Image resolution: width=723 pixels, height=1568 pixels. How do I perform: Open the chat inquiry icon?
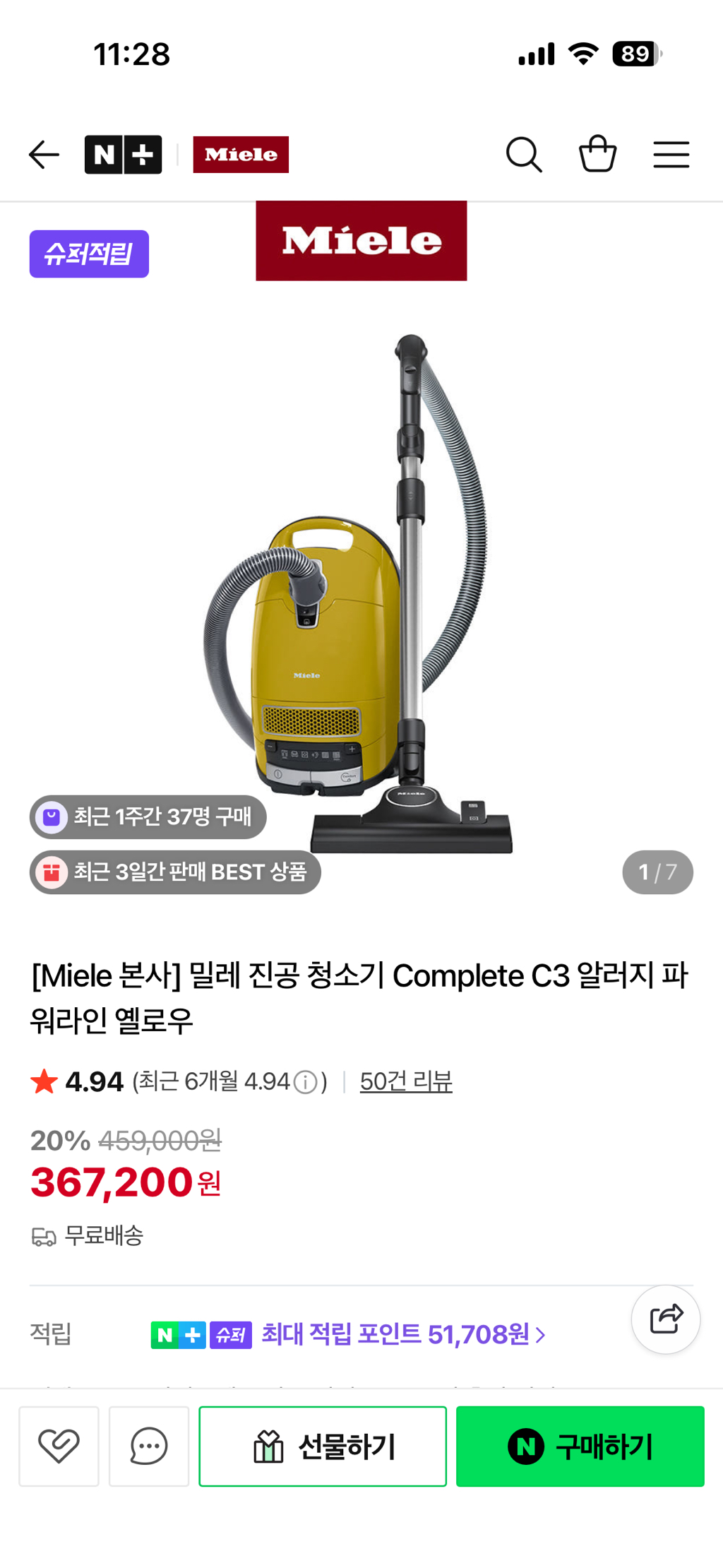tap(149, 1446)
